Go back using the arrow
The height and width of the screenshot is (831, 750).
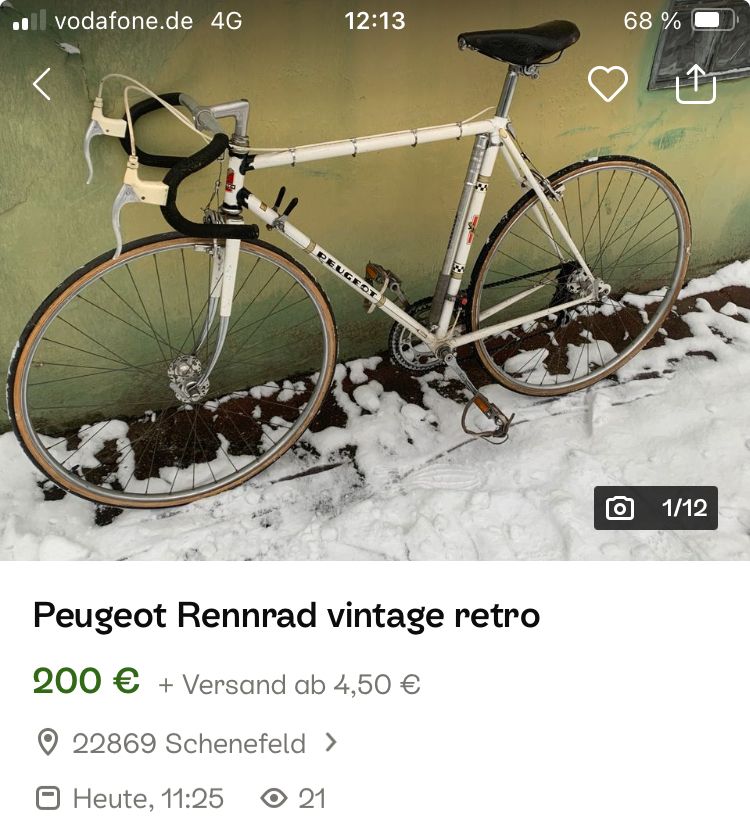(41, 85)
